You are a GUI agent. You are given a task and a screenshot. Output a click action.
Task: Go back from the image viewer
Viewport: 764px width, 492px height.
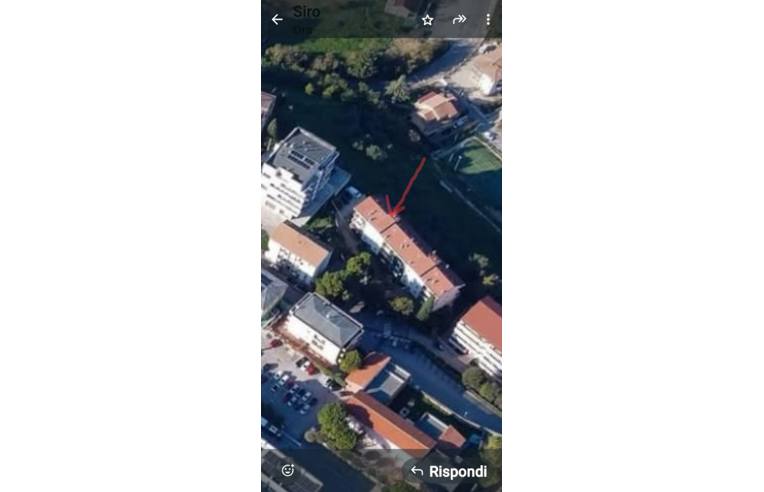(x=277, y=19)
